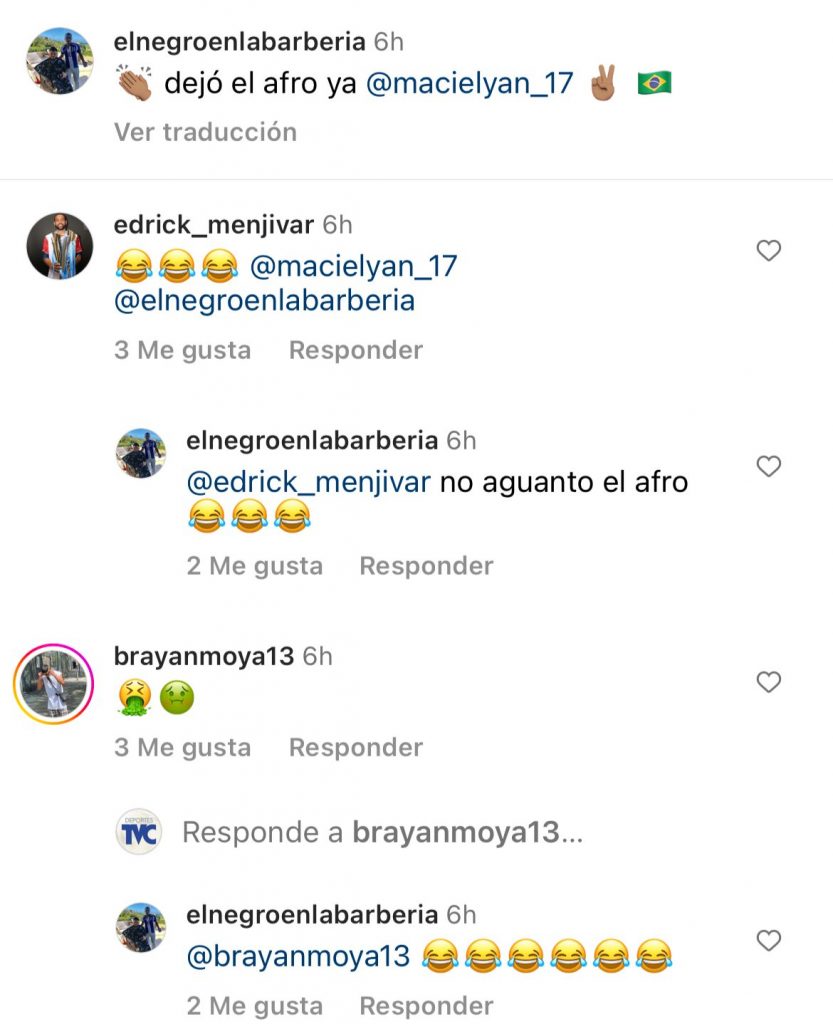Reply to the comment mentioning @brayanmoya13
The width and height of the screenshot is (833, 1024).
426,1005
